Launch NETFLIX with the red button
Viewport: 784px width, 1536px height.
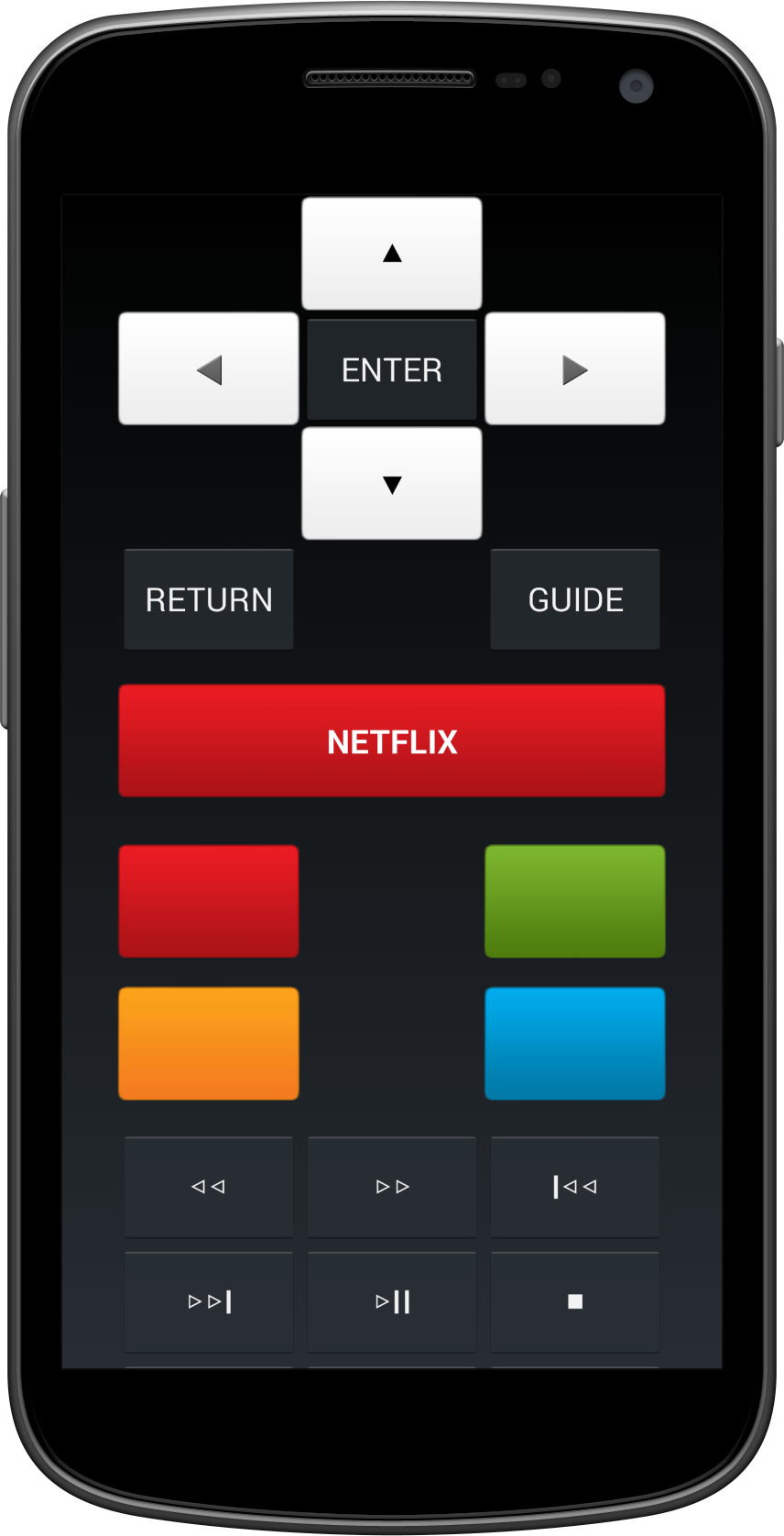pyautogui.click(x=392, y=741)
